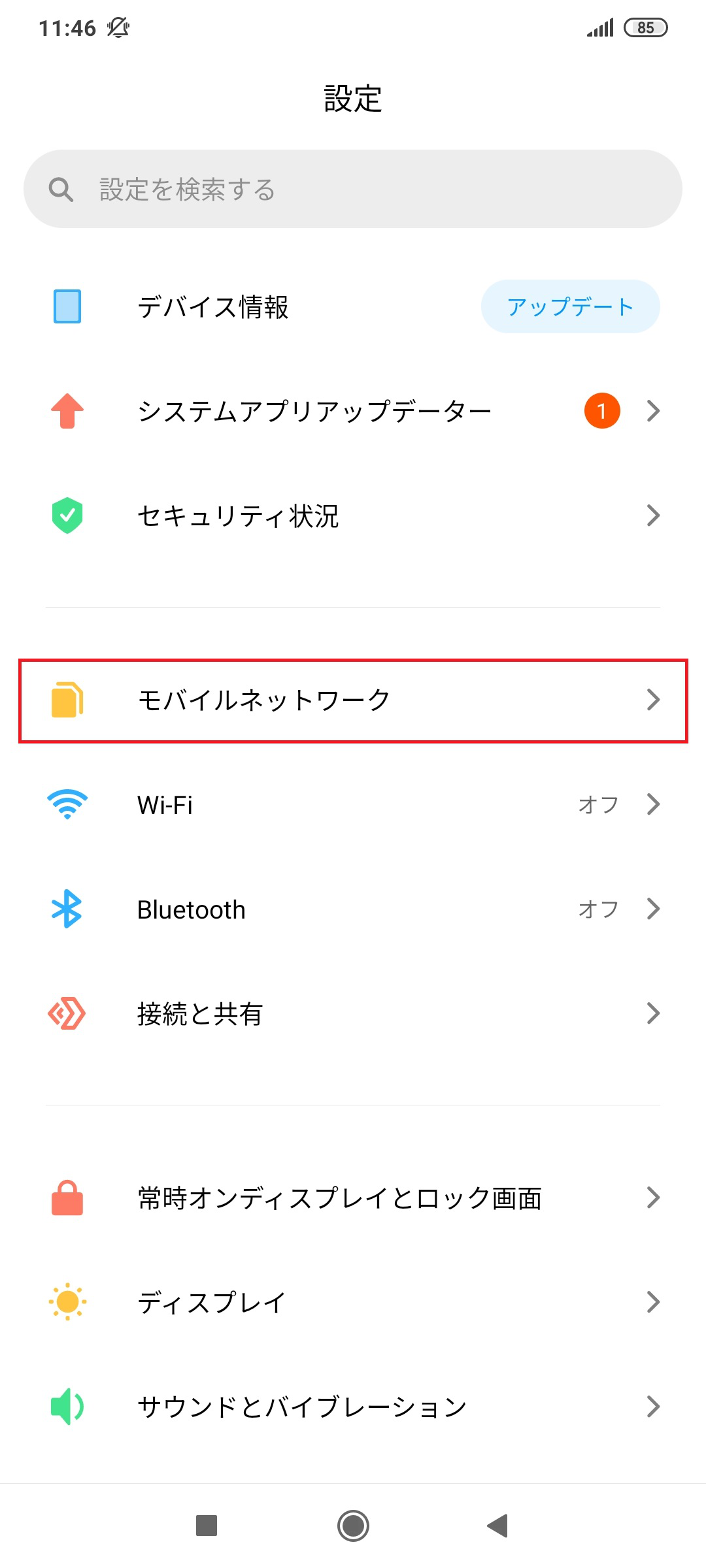The image size is (706, 1568).
Task: Select the Bluetooth icon
Action: (65, 908)
